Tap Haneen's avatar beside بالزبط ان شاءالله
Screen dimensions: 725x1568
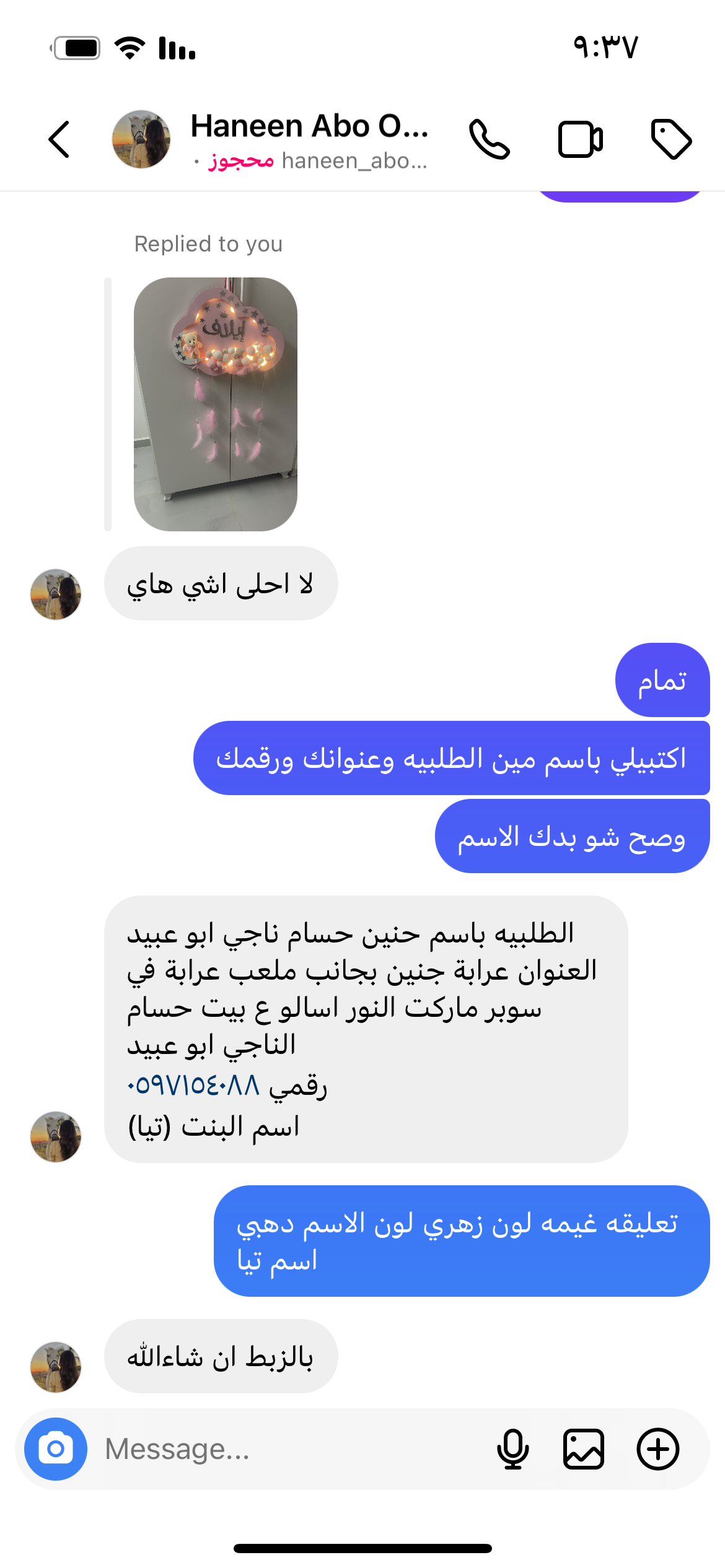tap(56, 1367)
